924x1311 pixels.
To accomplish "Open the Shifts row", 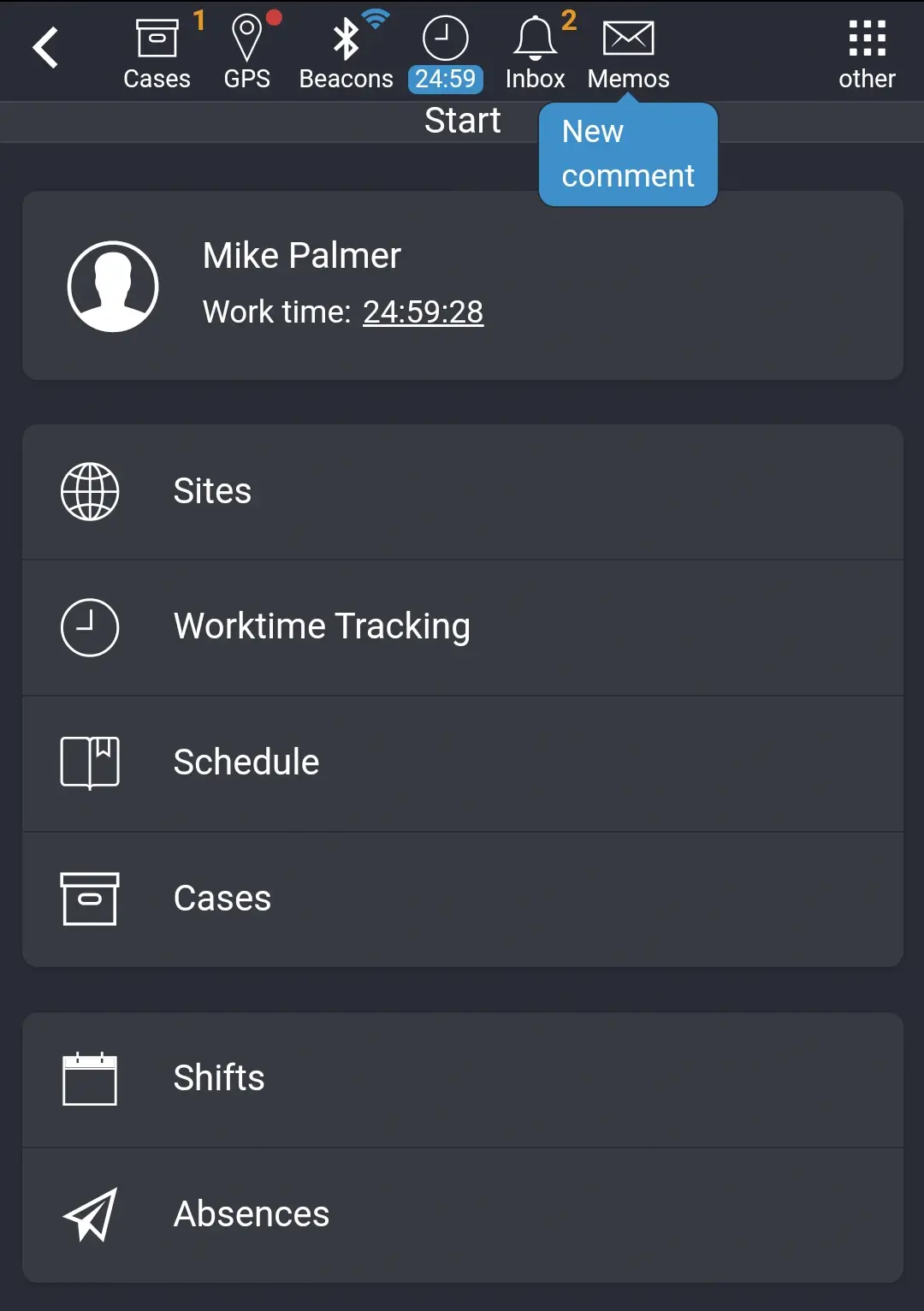I will click(462, 1078).
